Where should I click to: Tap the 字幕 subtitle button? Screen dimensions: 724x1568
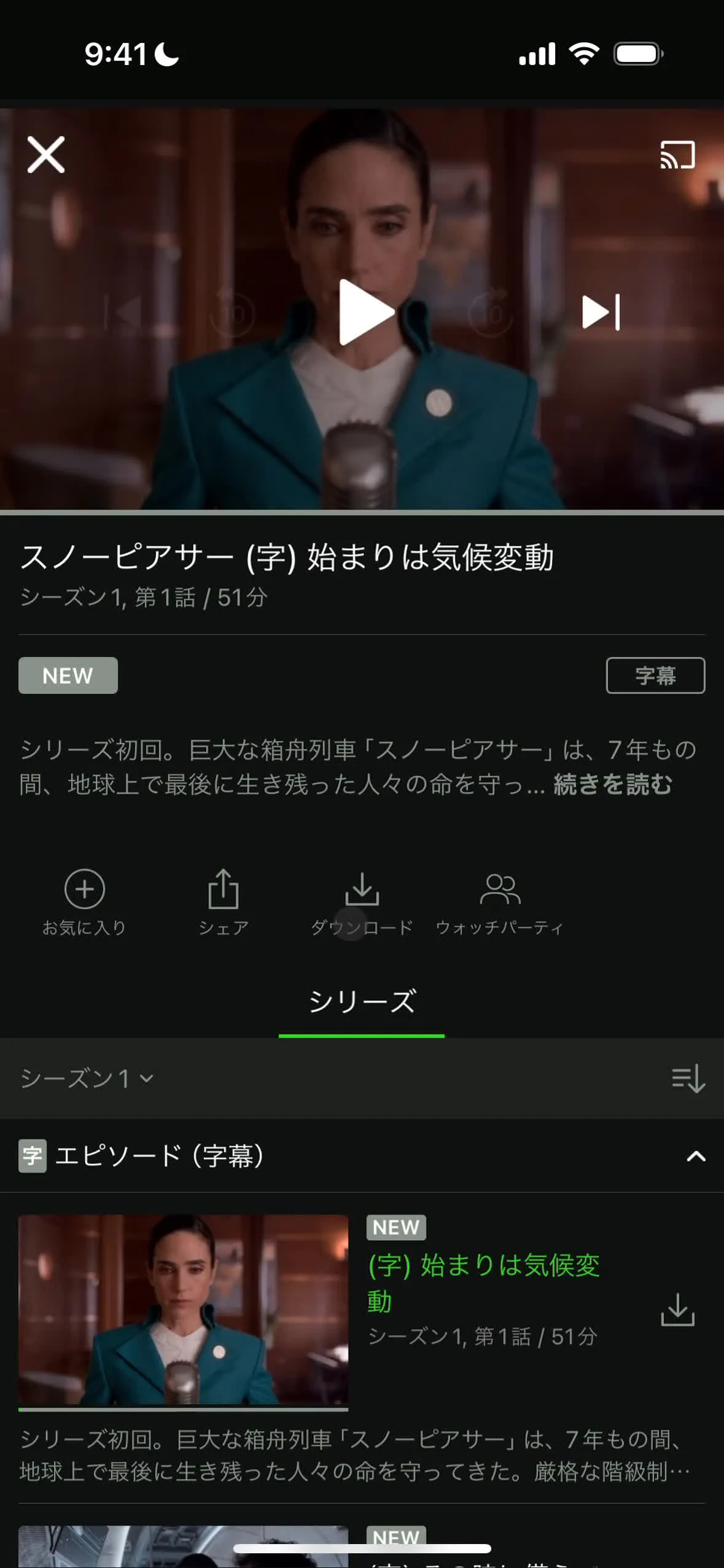[x=655, y=675]
